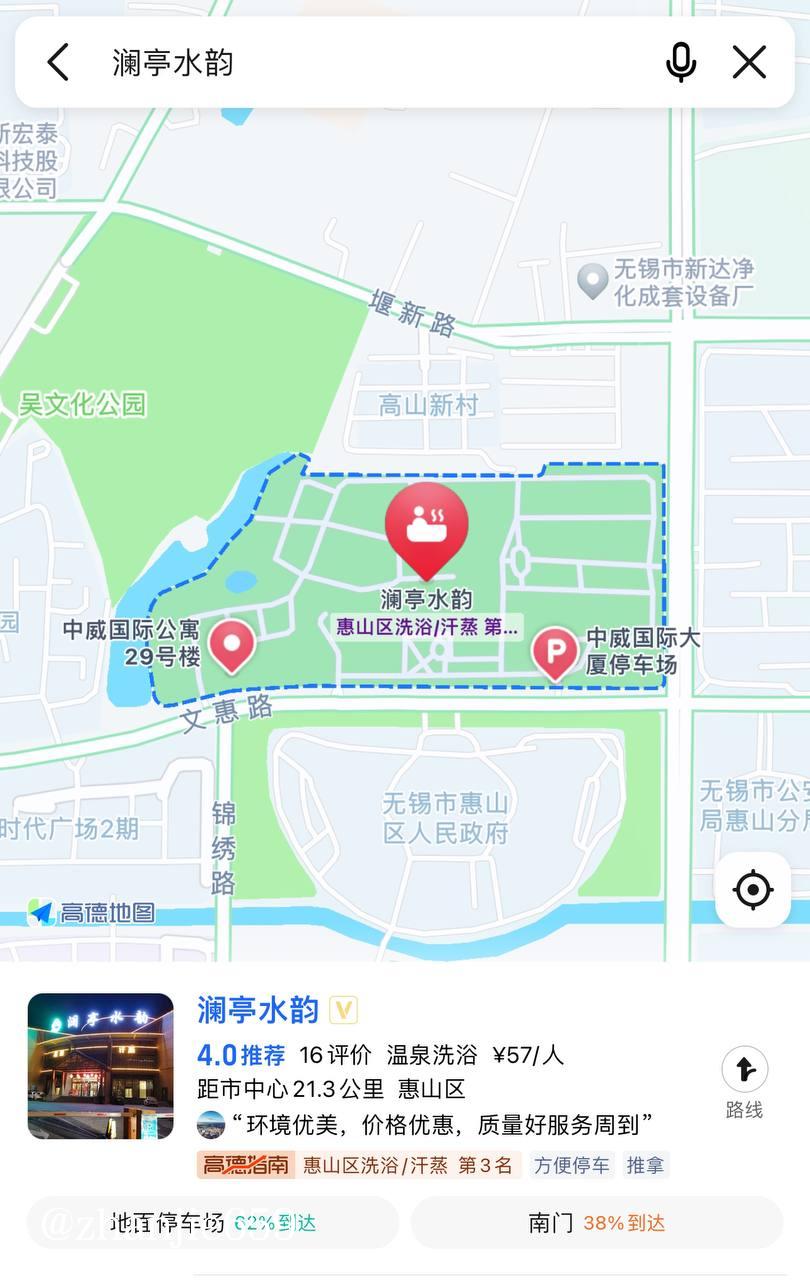Viewport: 810px width, 1280px height.
Task: Select the 中威国际大厦停车场 parking pin
Action: pyautogui.click(x=555, y=654)
